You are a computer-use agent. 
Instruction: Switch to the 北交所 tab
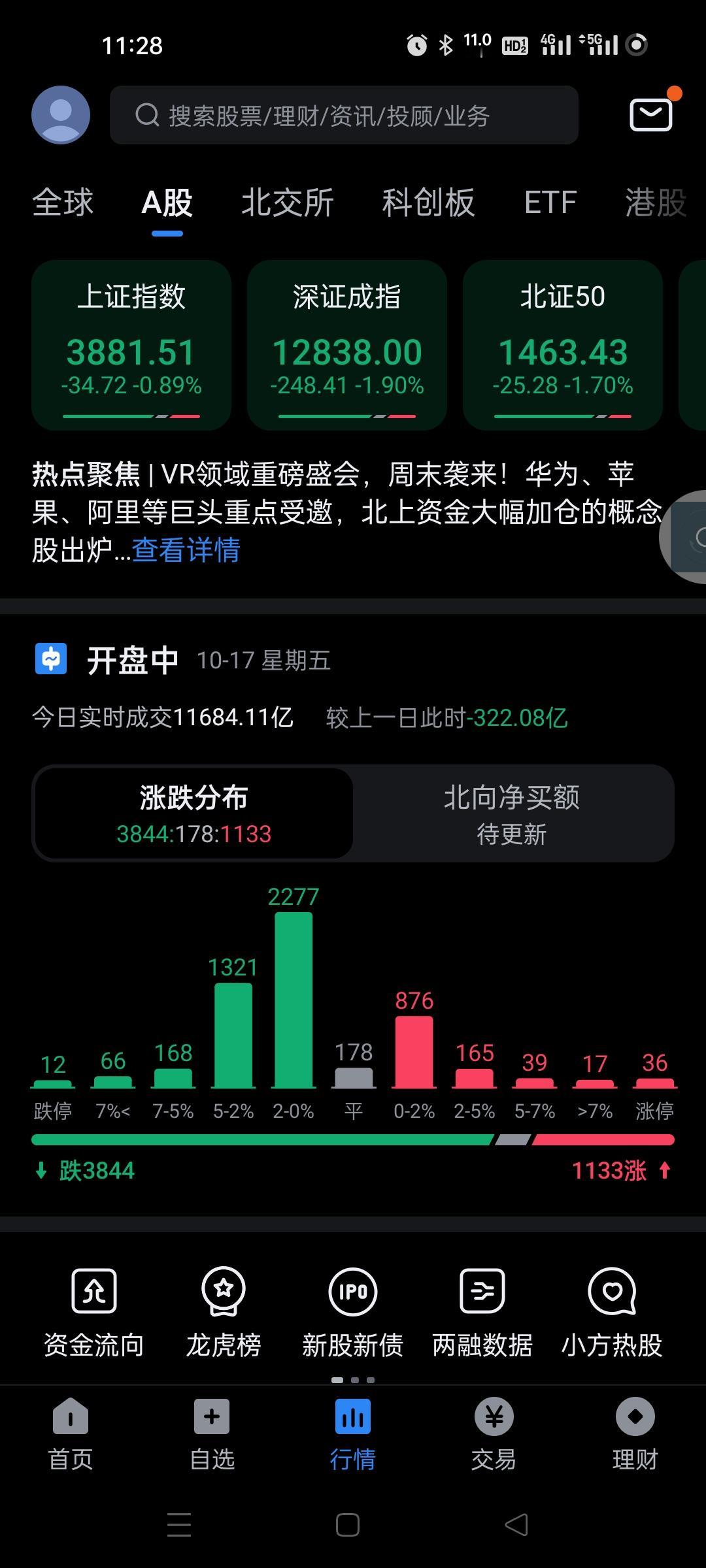pos(288,202)
